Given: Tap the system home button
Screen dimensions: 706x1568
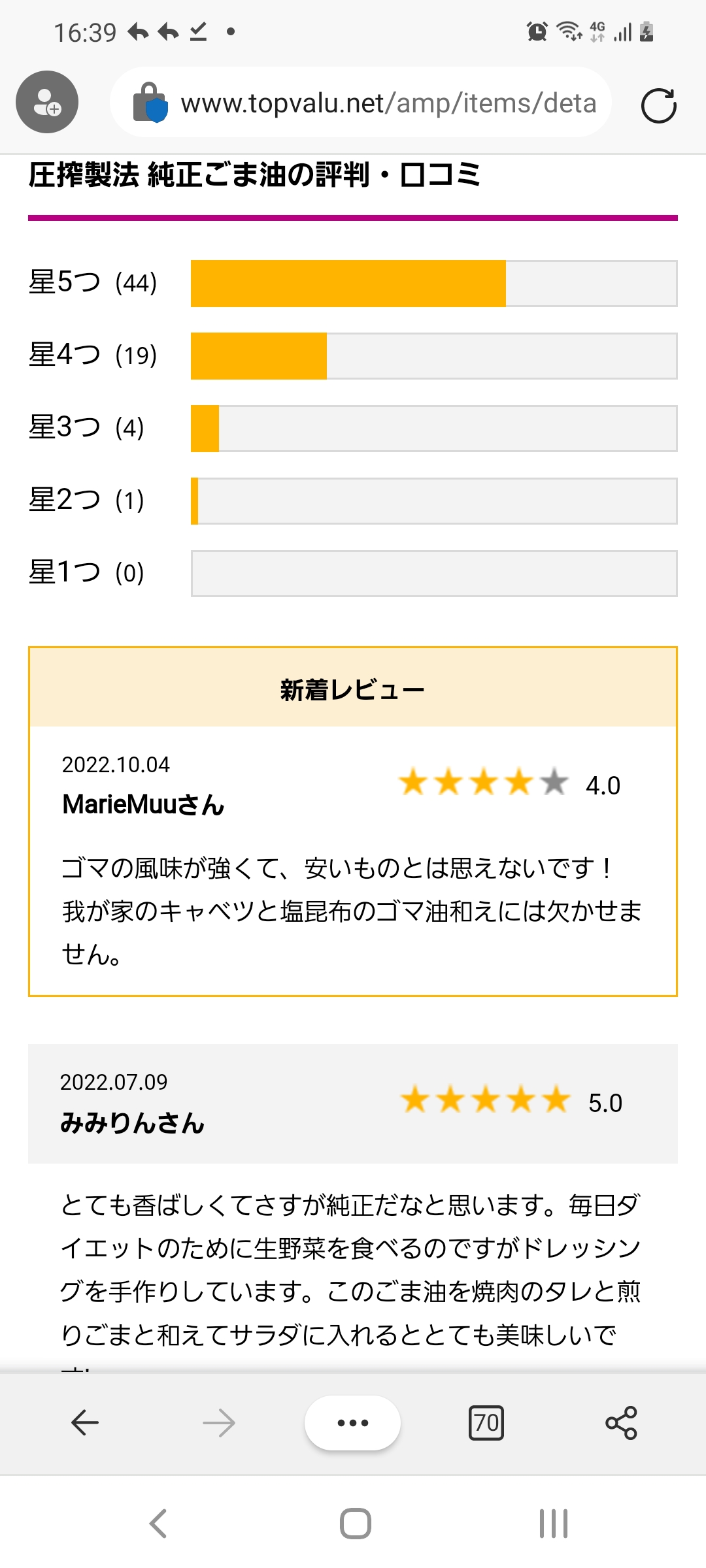Looking at the screenshot, I should point(355,1524).
